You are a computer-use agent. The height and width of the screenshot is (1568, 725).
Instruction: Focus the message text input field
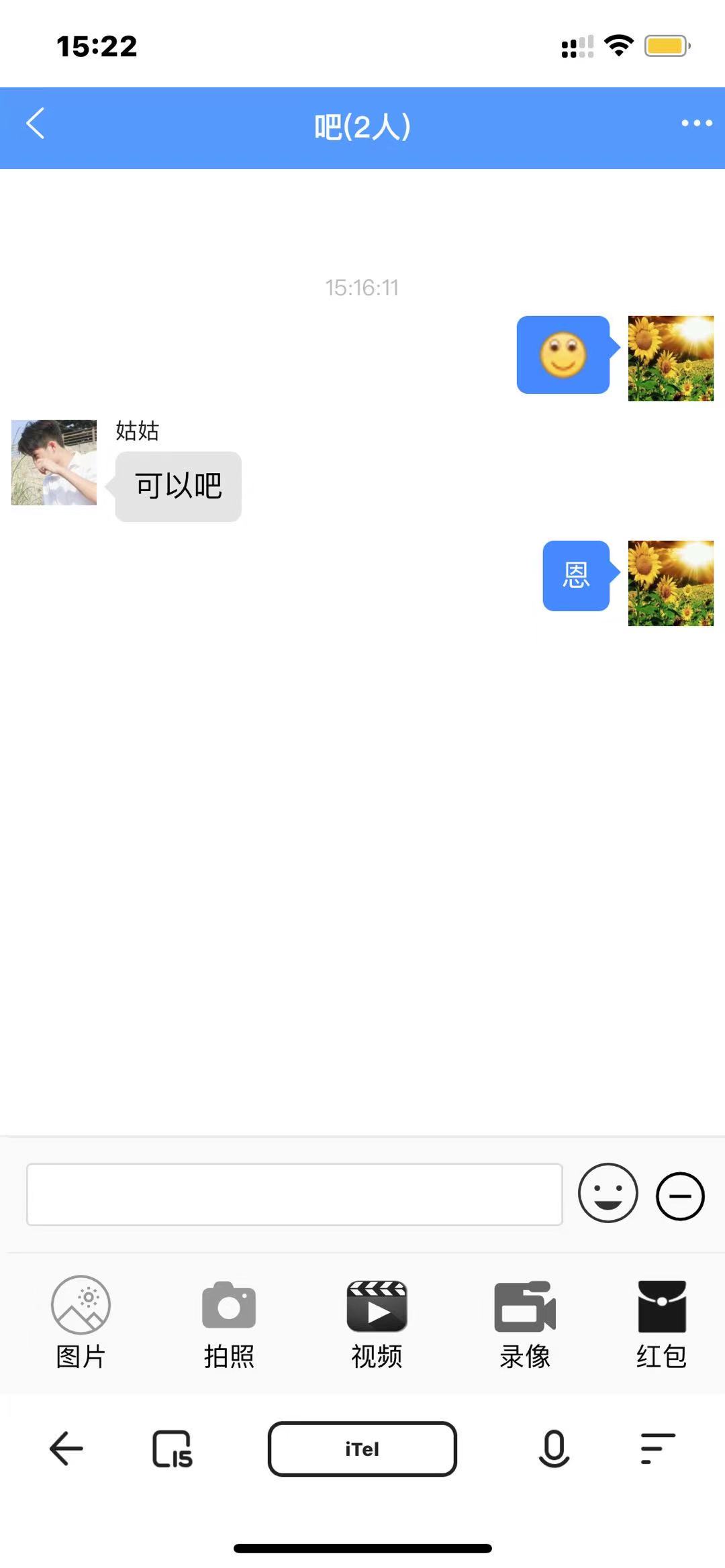[x=294, y=1194]
